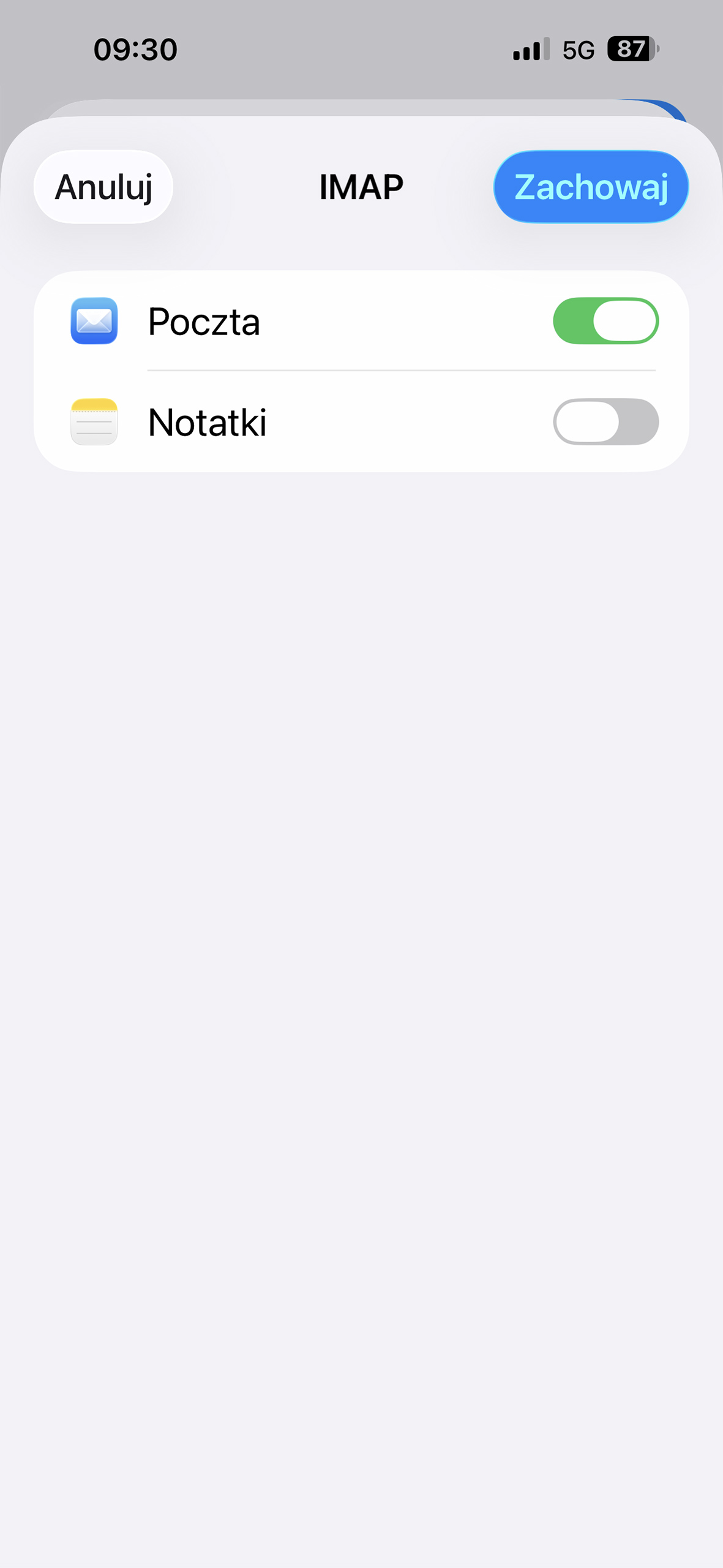
Task: Tap Anuluj to cancel IMAP setup
Action: (x=103, y=187)
